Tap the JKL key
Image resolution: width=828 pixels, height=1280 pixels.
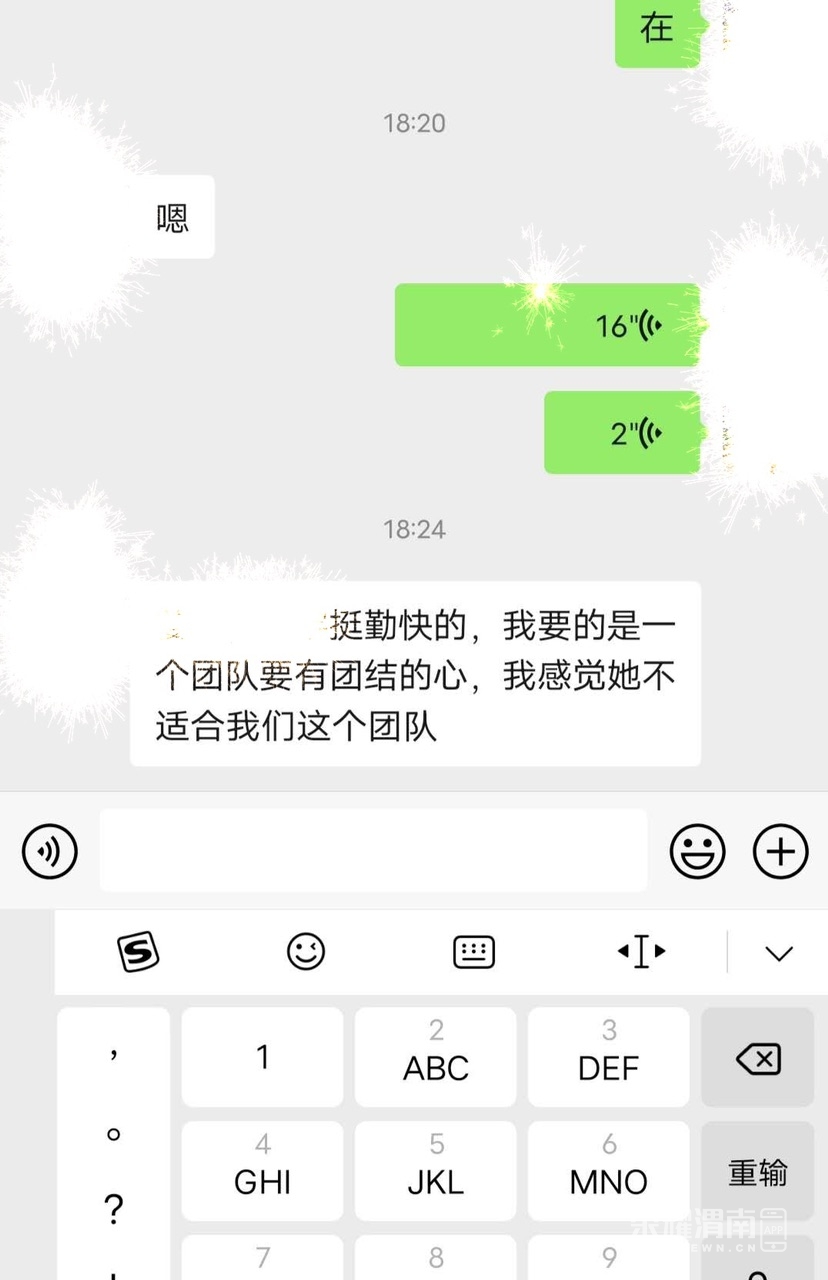coord(436,1171)
